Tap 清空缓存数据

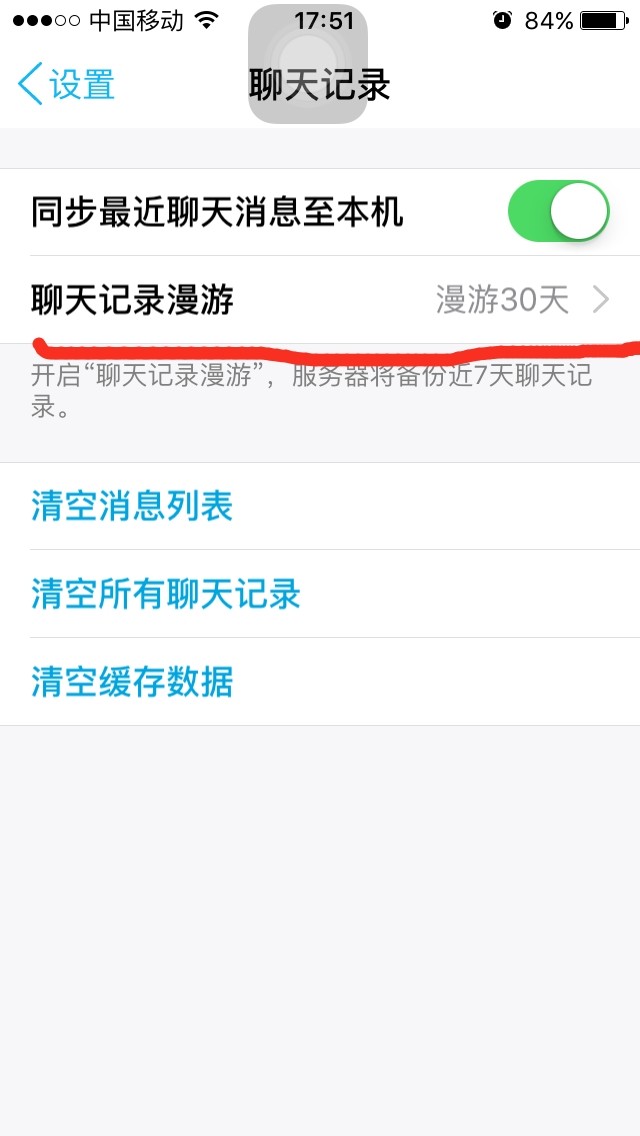pyautogui.click(x=320, y=682)
